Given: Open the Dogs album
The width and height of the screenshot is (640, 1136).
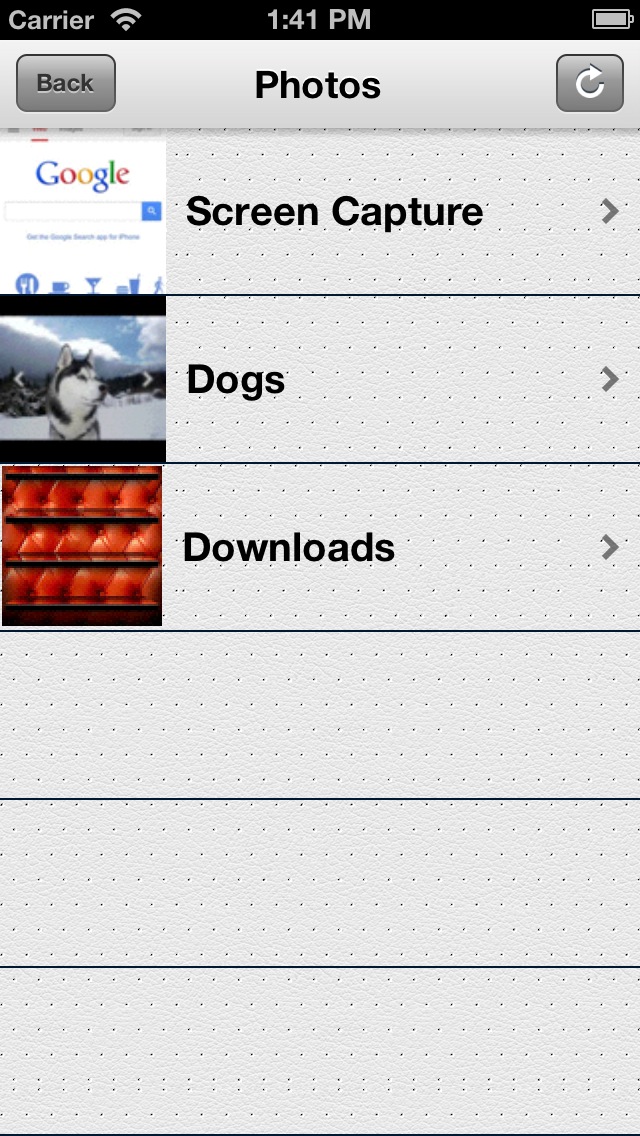Looking at the screenshot, I should coord(320,380).
